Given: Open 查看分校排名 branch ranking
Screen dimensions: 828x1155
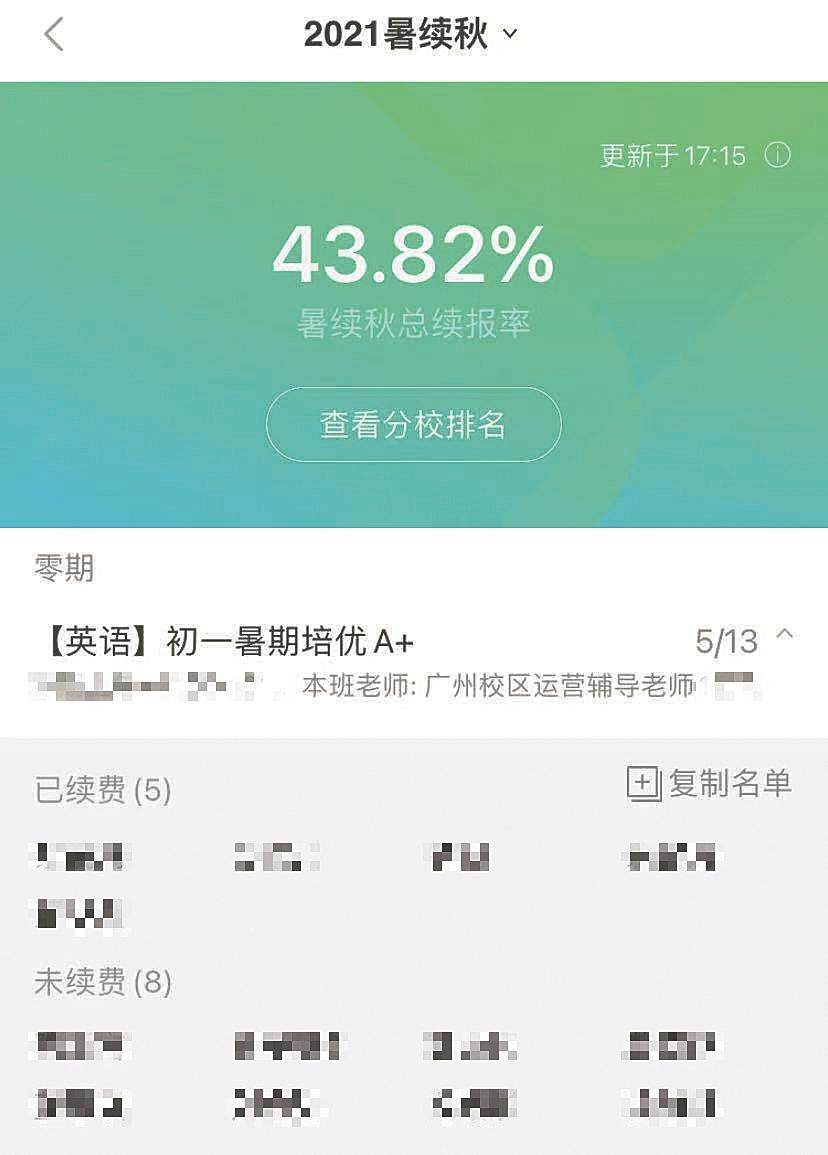Looking at the screenshot, I should point(413,425).
